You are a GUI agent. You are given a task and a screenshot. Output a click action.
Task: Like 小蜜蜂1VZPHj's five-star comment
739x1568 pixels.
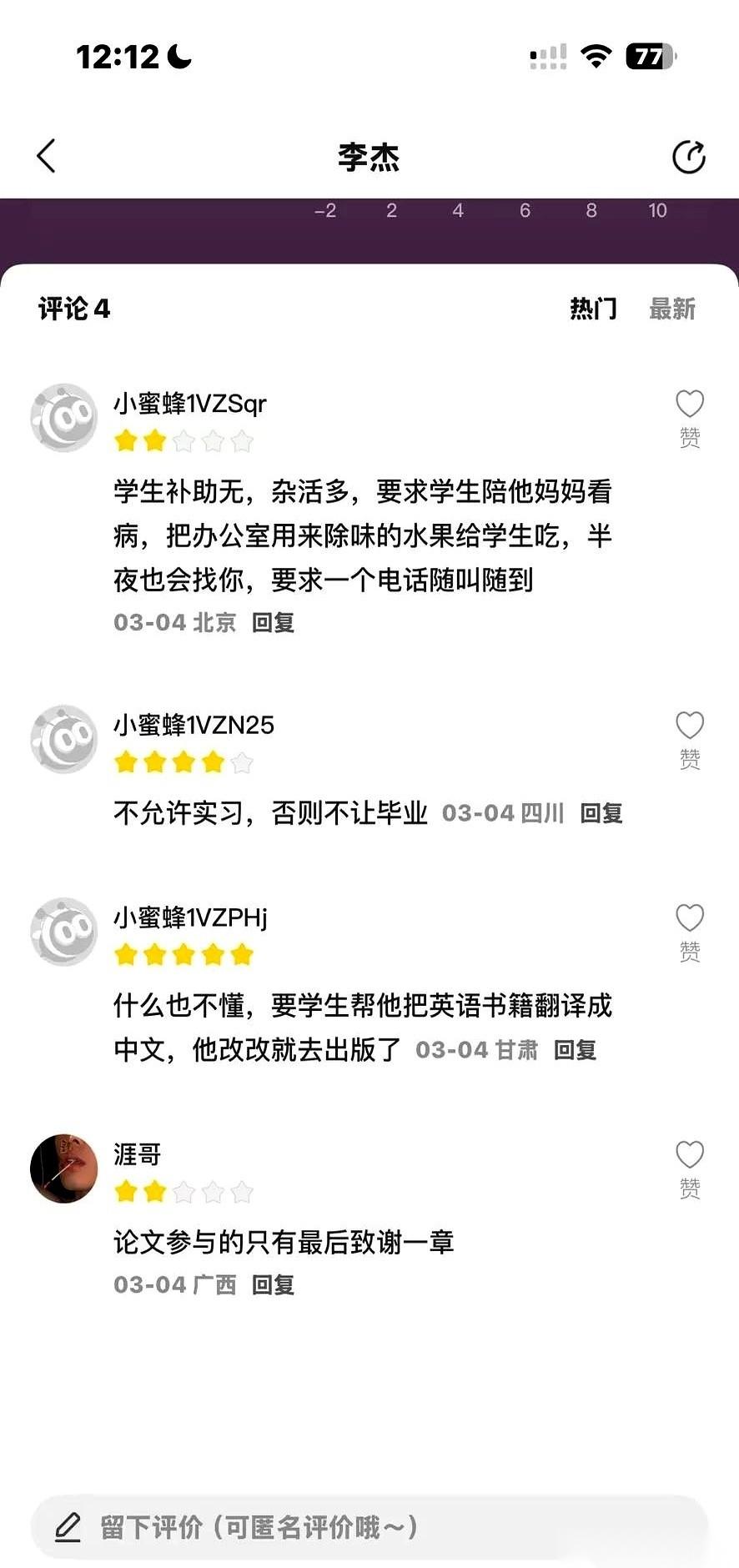click(689, 918)
